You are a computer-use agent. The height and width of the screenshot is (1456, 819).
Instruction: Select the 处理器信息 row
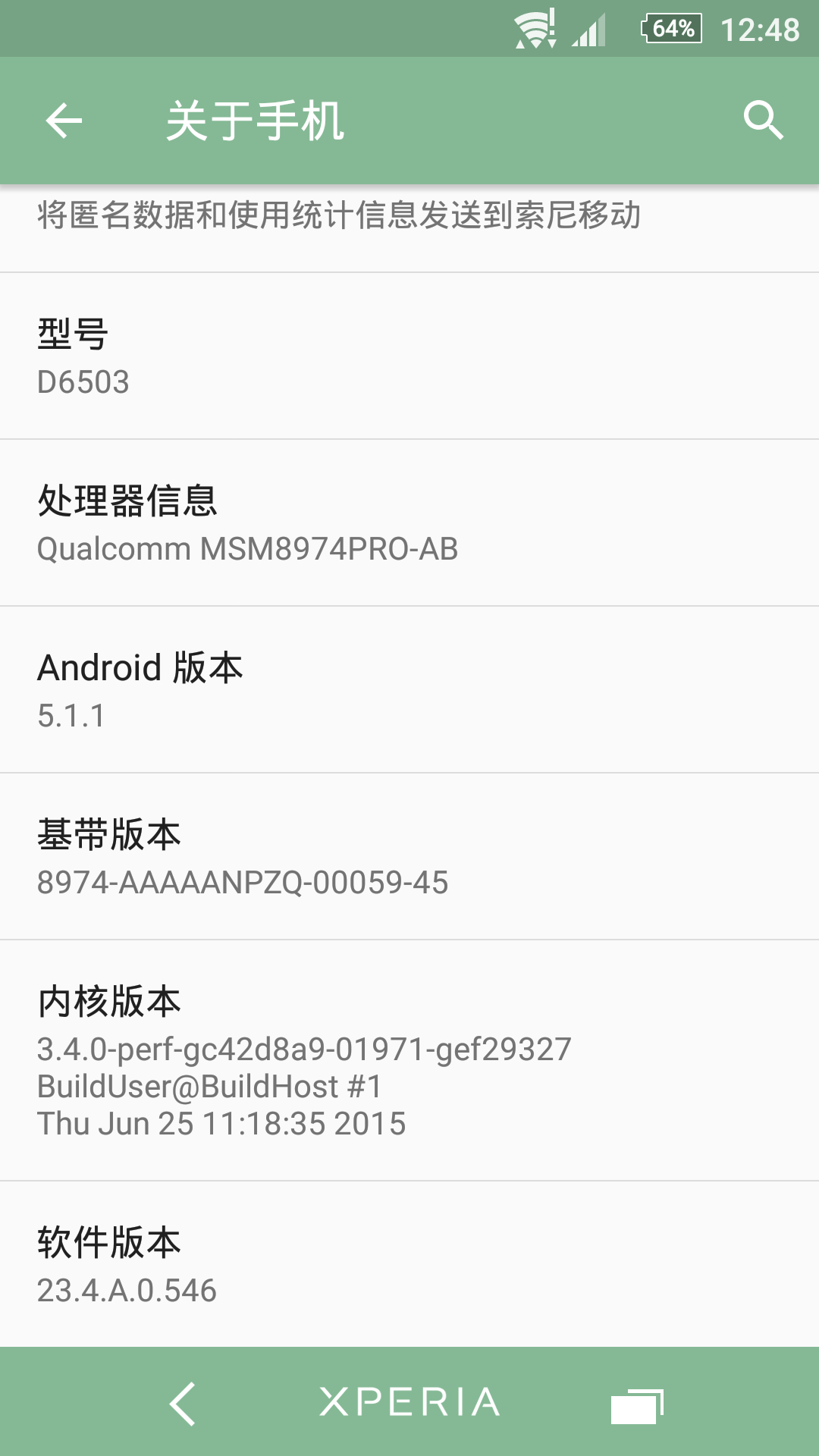409,523
